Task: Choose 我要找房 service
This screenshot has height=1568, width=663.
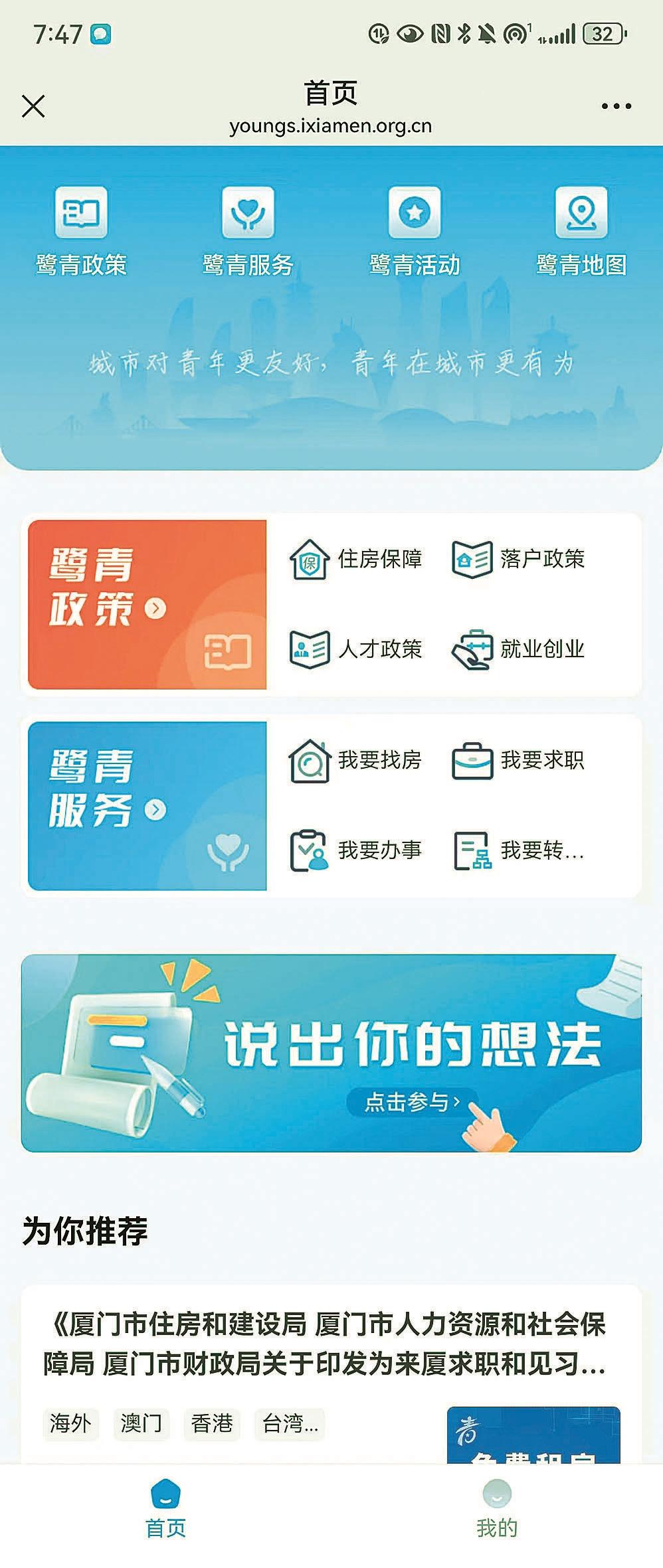Action: point(357,760)
